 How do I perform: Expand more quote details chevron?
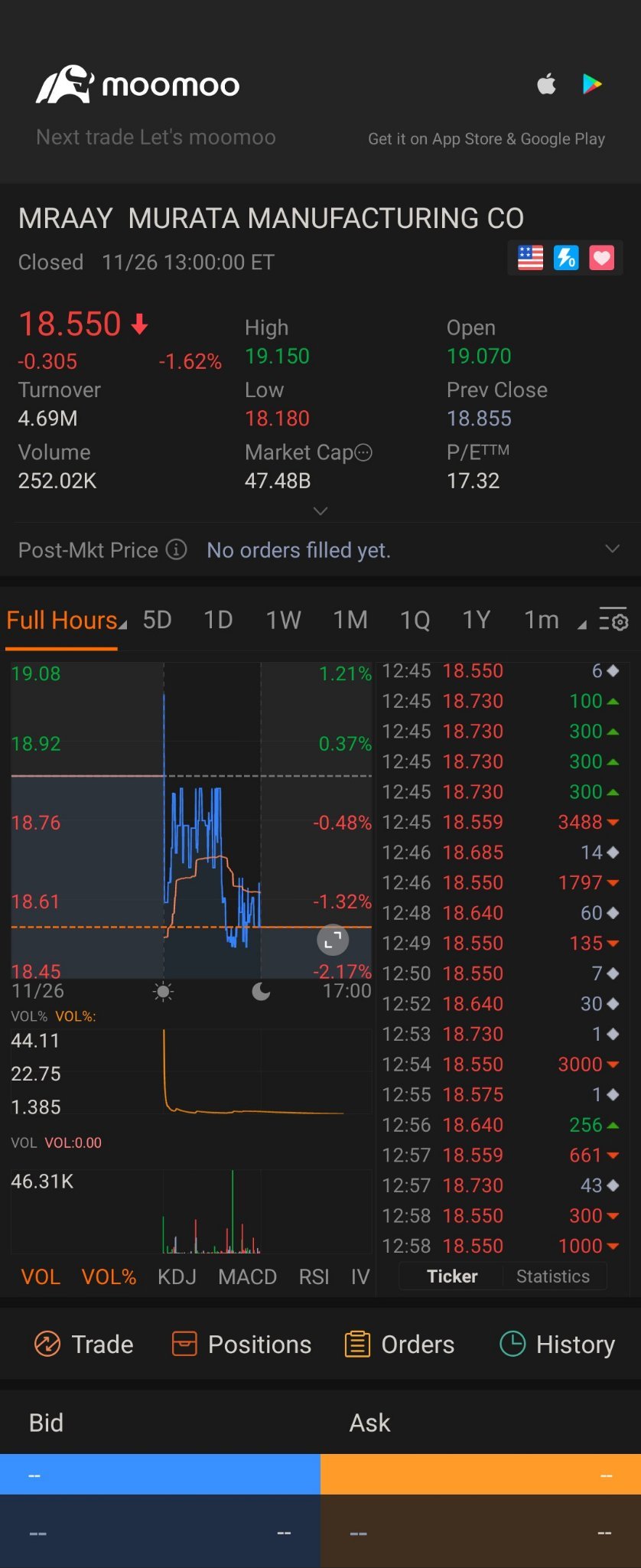click(x=320, y=510)
